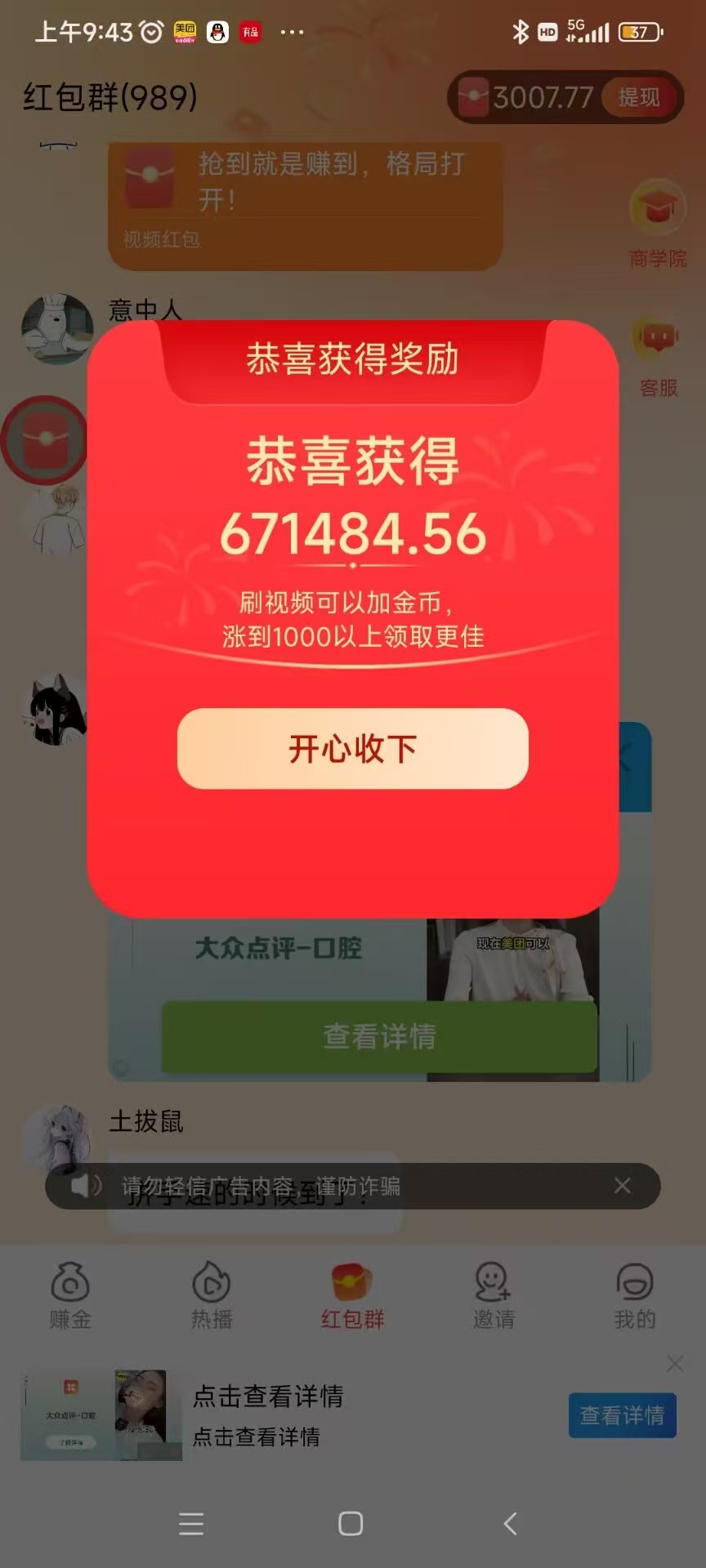Open the 视频红包 message card
The height and width of the screenshot is (1568, 706).
[x=306, y=207]
